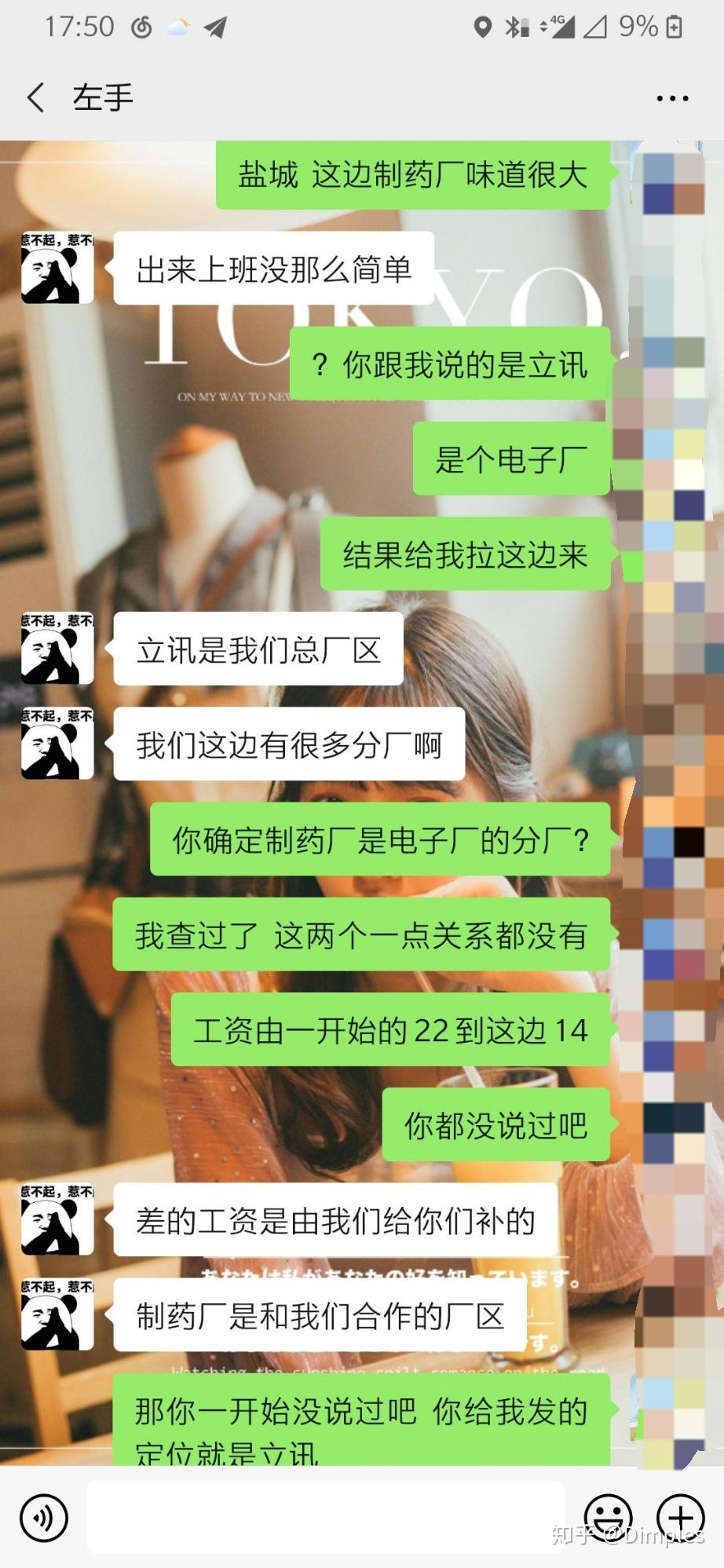Switch to voice message input
724x1568 pixels.
(x=44, y=1517)
